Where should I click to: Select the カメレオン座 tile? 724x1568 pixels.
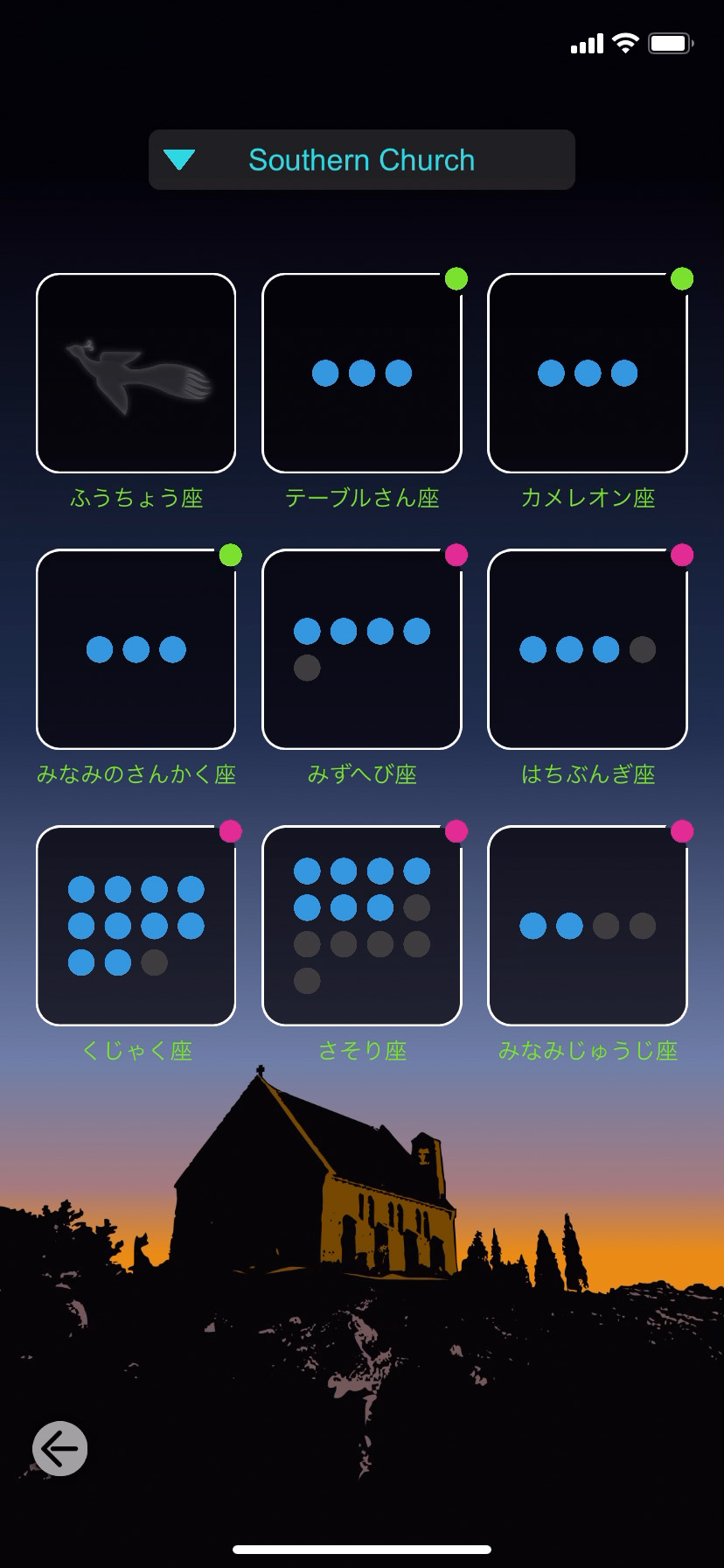588,374
